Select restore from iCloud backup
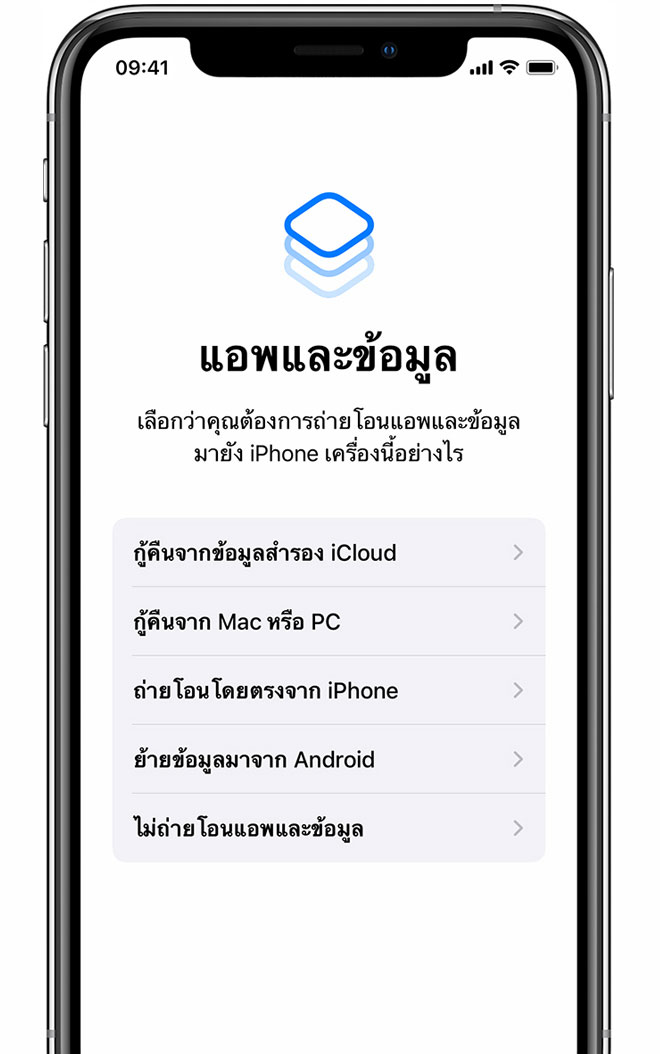The image size is (660, 1054). coord(328,553)
